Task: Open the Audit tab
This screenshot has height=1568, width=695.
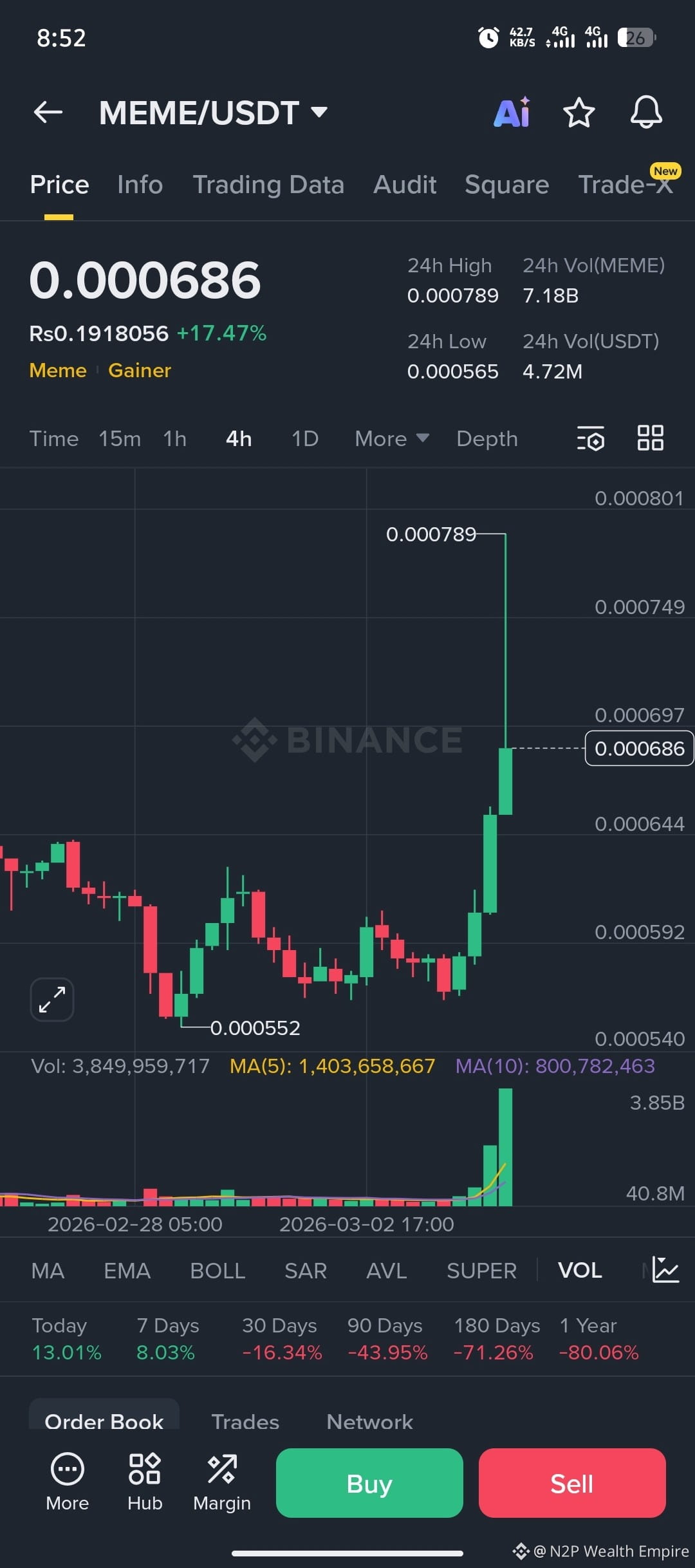Action: coord(405,185)
